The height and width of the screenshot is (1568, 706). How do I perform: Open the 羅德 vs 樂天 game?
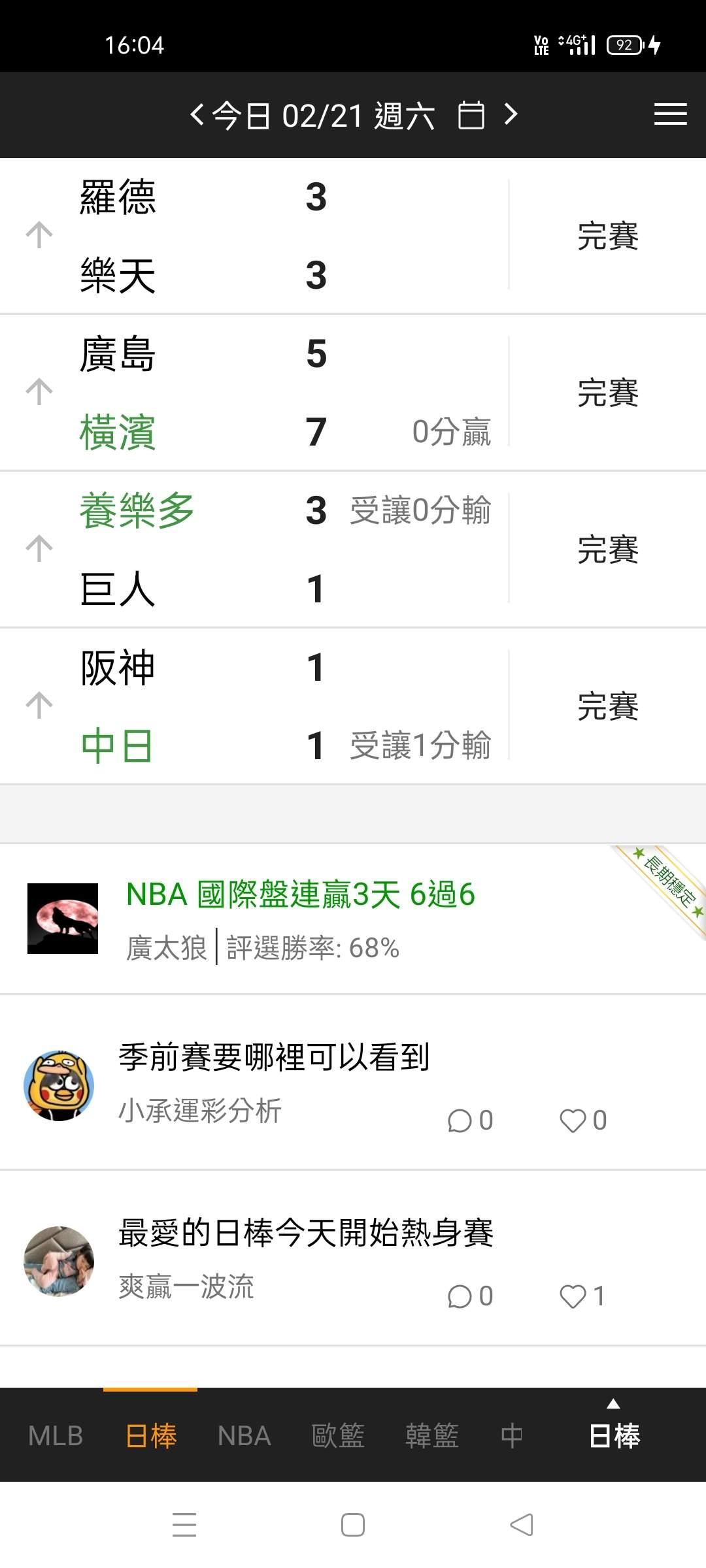[261, 235]
